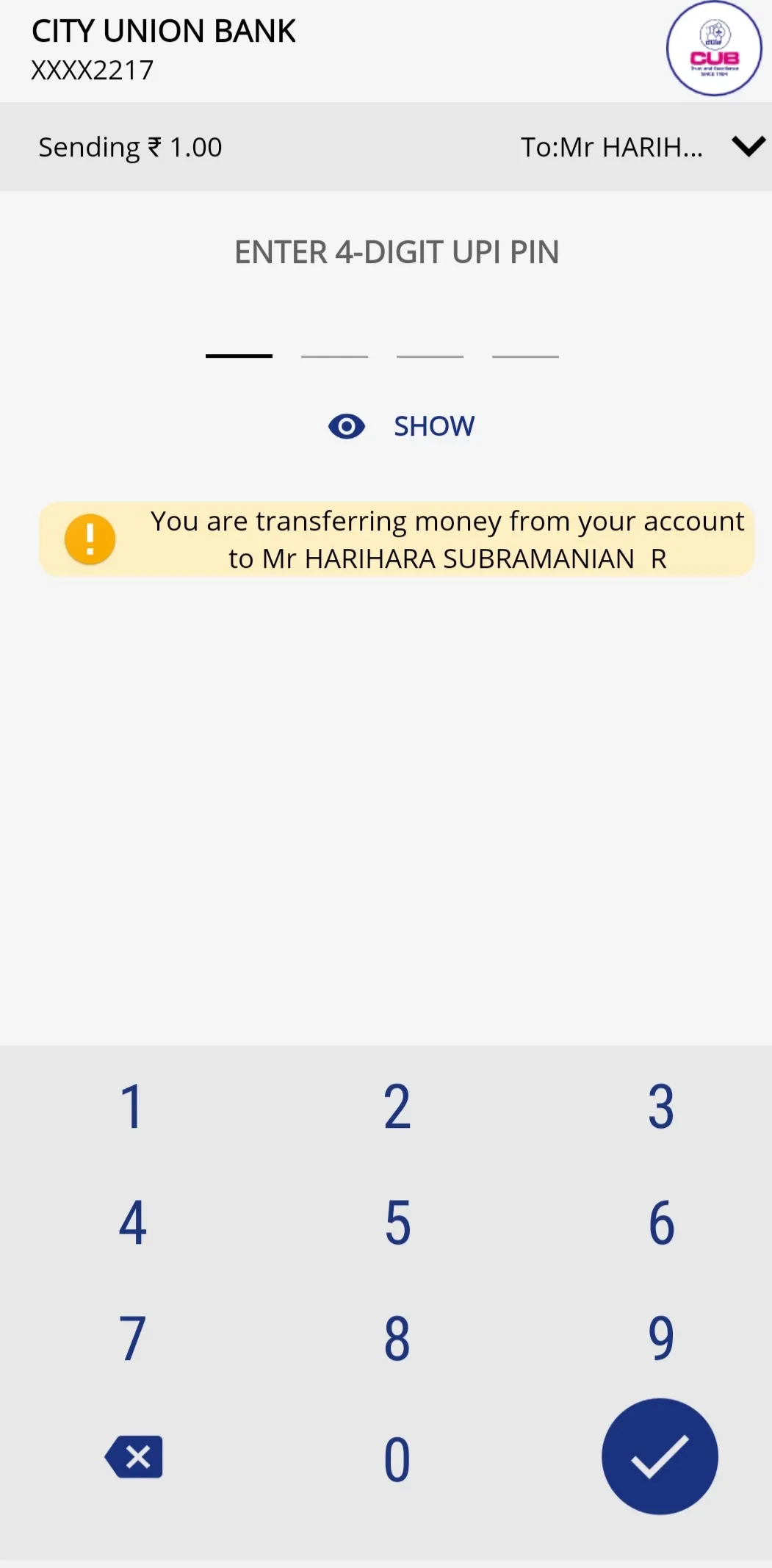Image resolution: width=772 pixels, height=1568 pixels.
Task: Click the City Union Bank CUB logo
Action: 713,48
